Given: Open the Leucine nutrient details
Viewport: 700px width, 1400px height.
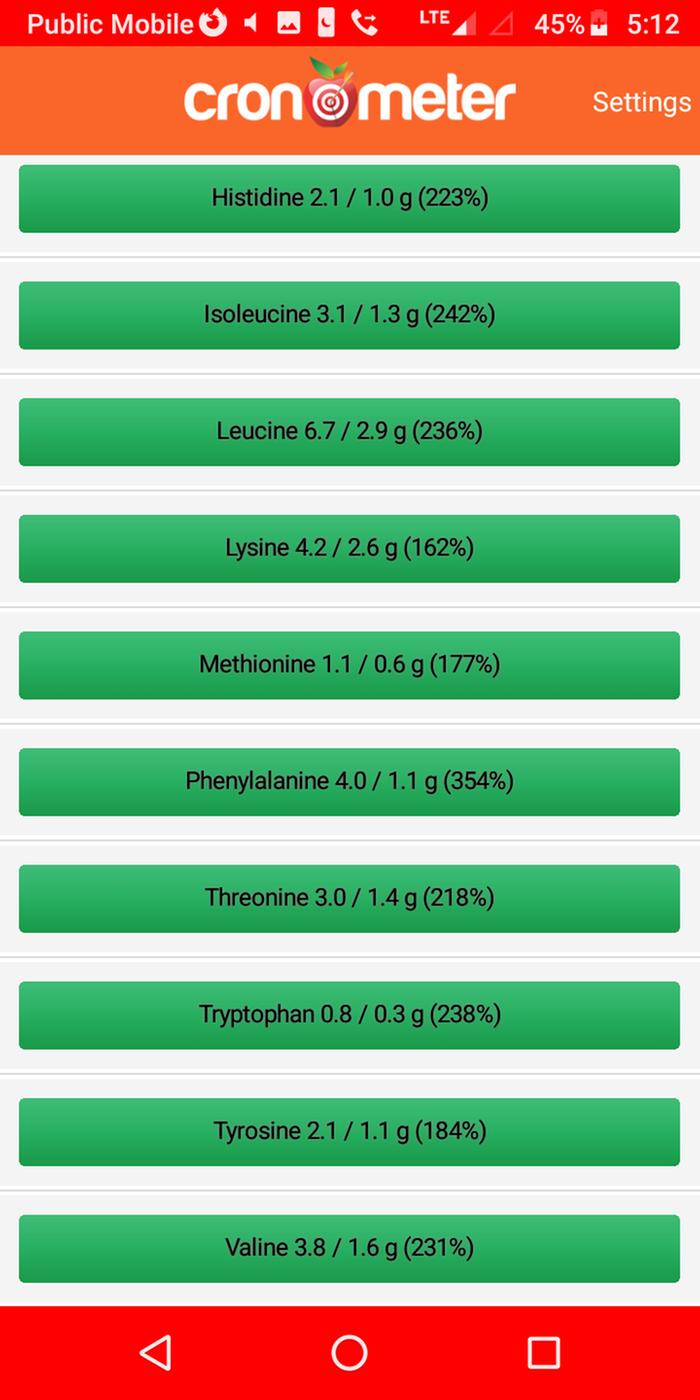Looking at the screenshot, I should (x=349, y=432).
